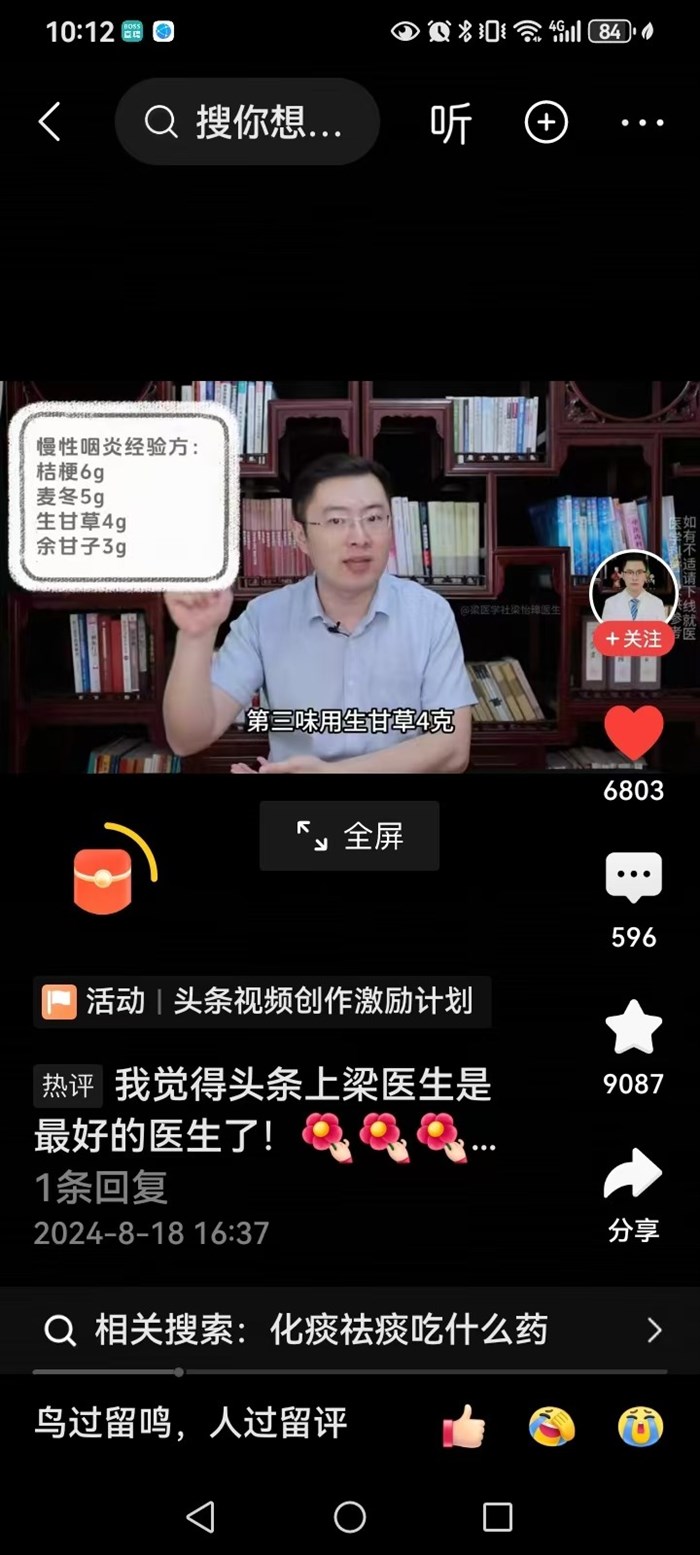
Task: Go back using the top arrow
Action: [49, 122]
